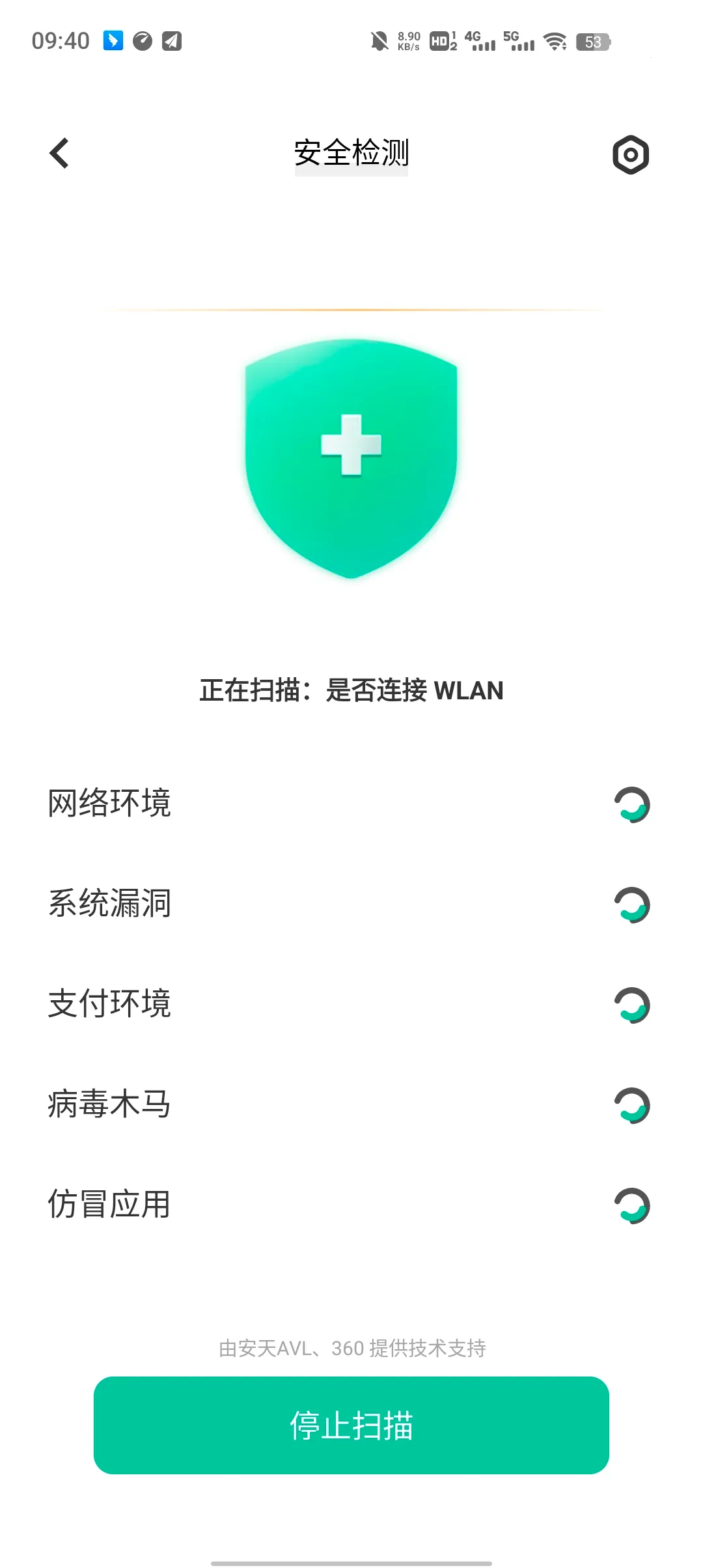Tap the battery indicator showing 53

[x=594, y=42]
